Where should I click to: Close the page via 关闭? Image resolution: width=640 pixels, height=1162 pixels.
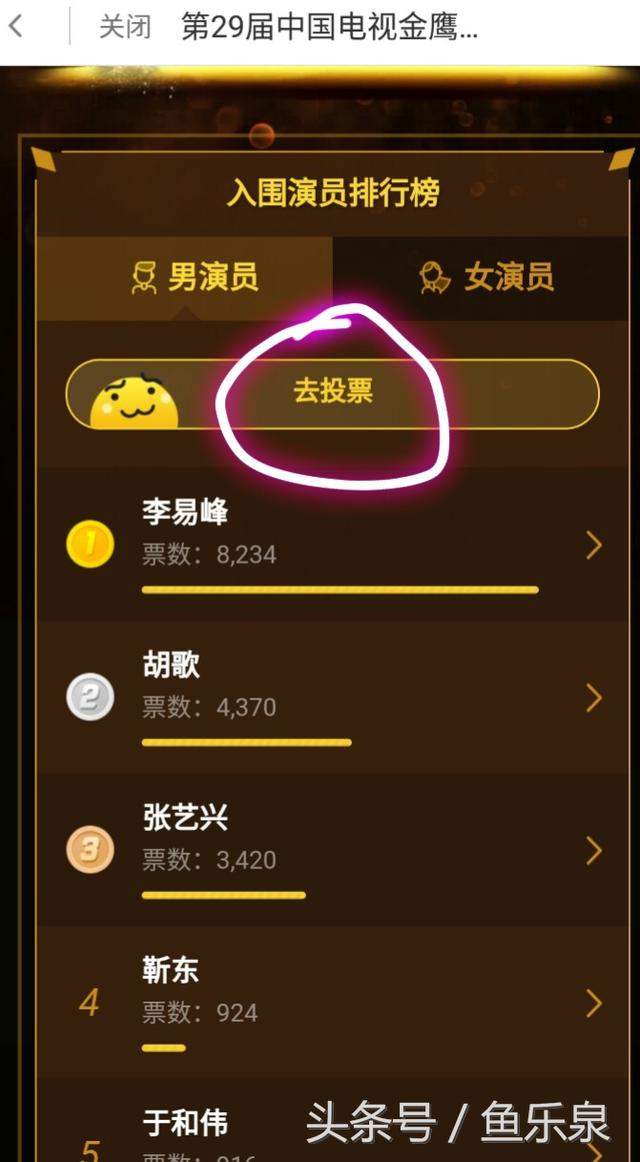(x=125, y=27)
